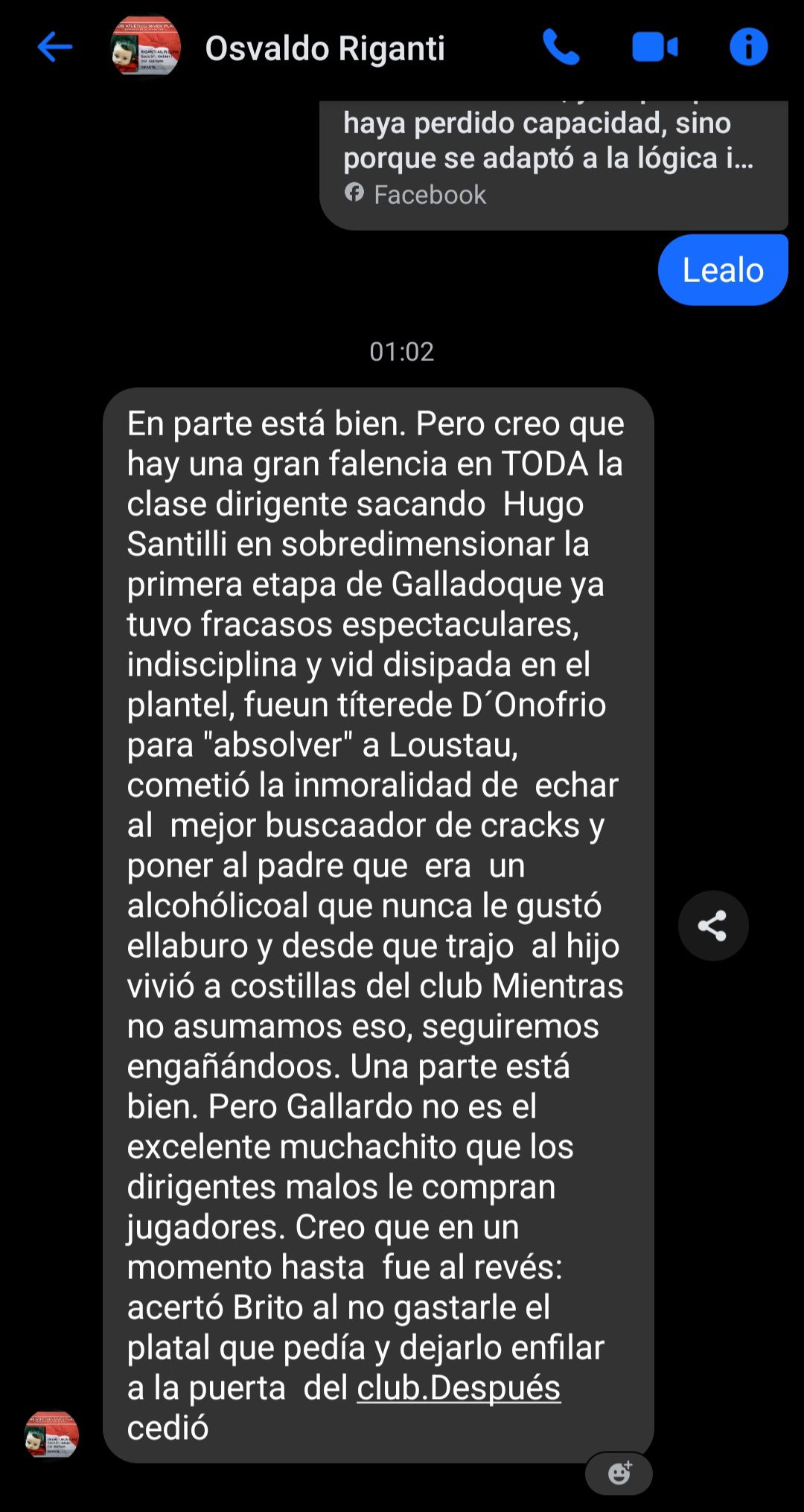Image resolution: width=804 pixels, height=1512 pixels.
Task: Open Osvaldo Riganti's profile from header
Action: [x=325, y=48]
